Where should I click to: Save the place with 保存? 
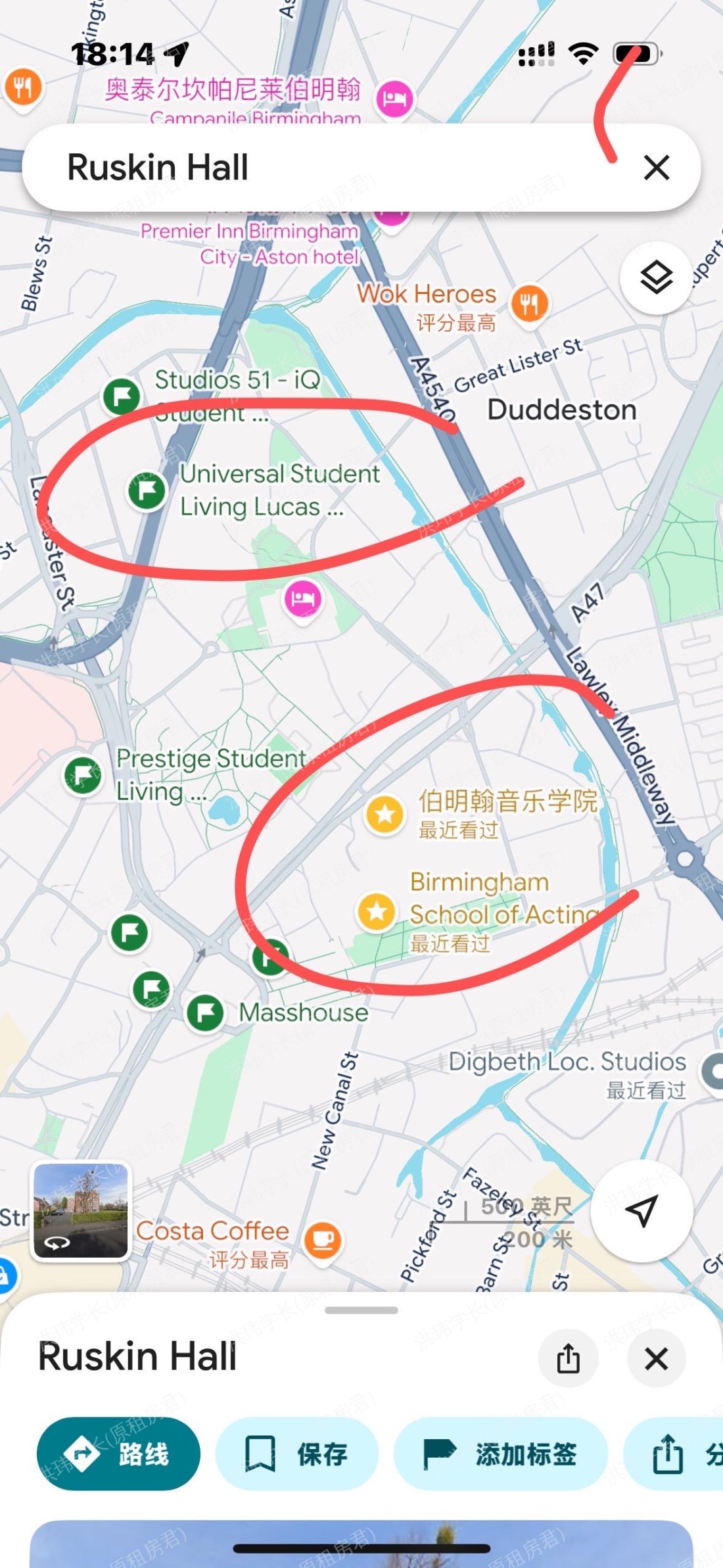297,1454
